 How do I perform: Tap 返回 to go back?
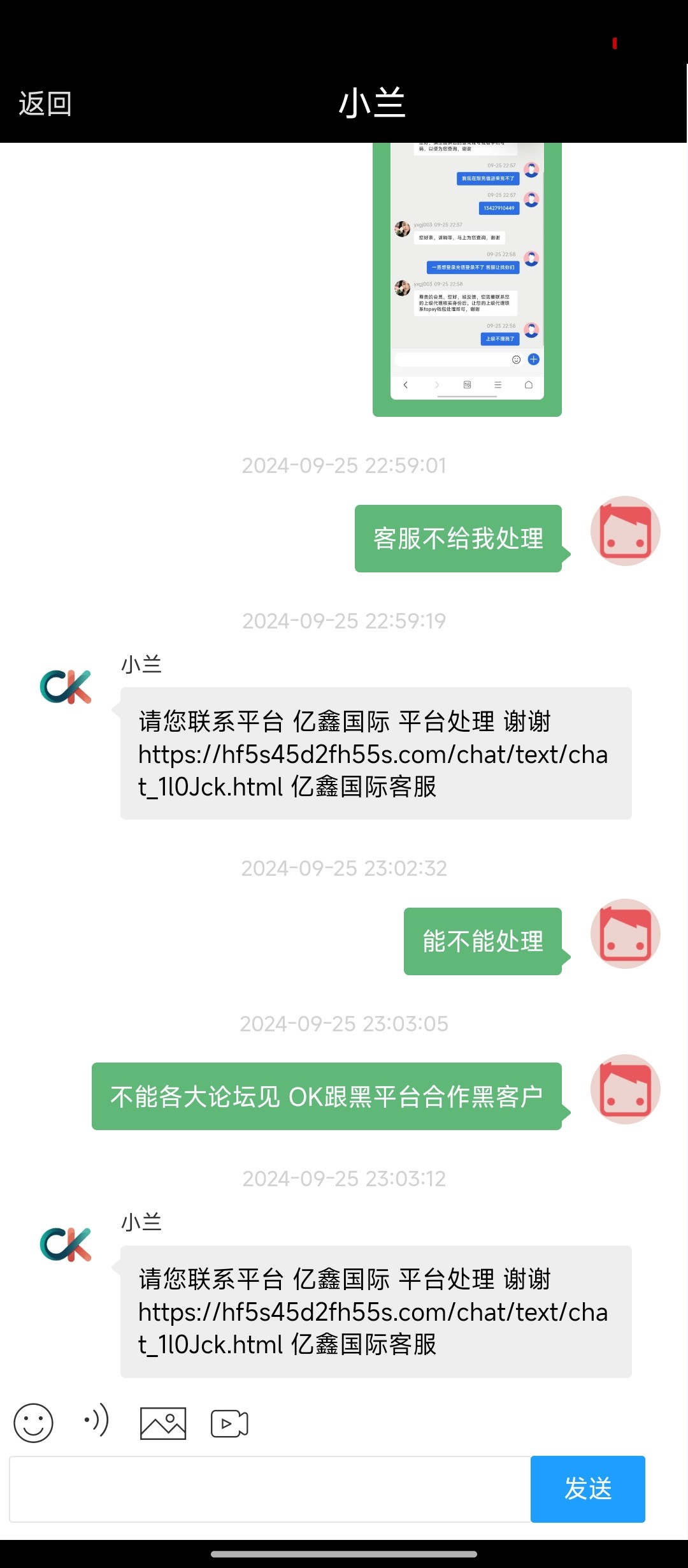(45, 103)
